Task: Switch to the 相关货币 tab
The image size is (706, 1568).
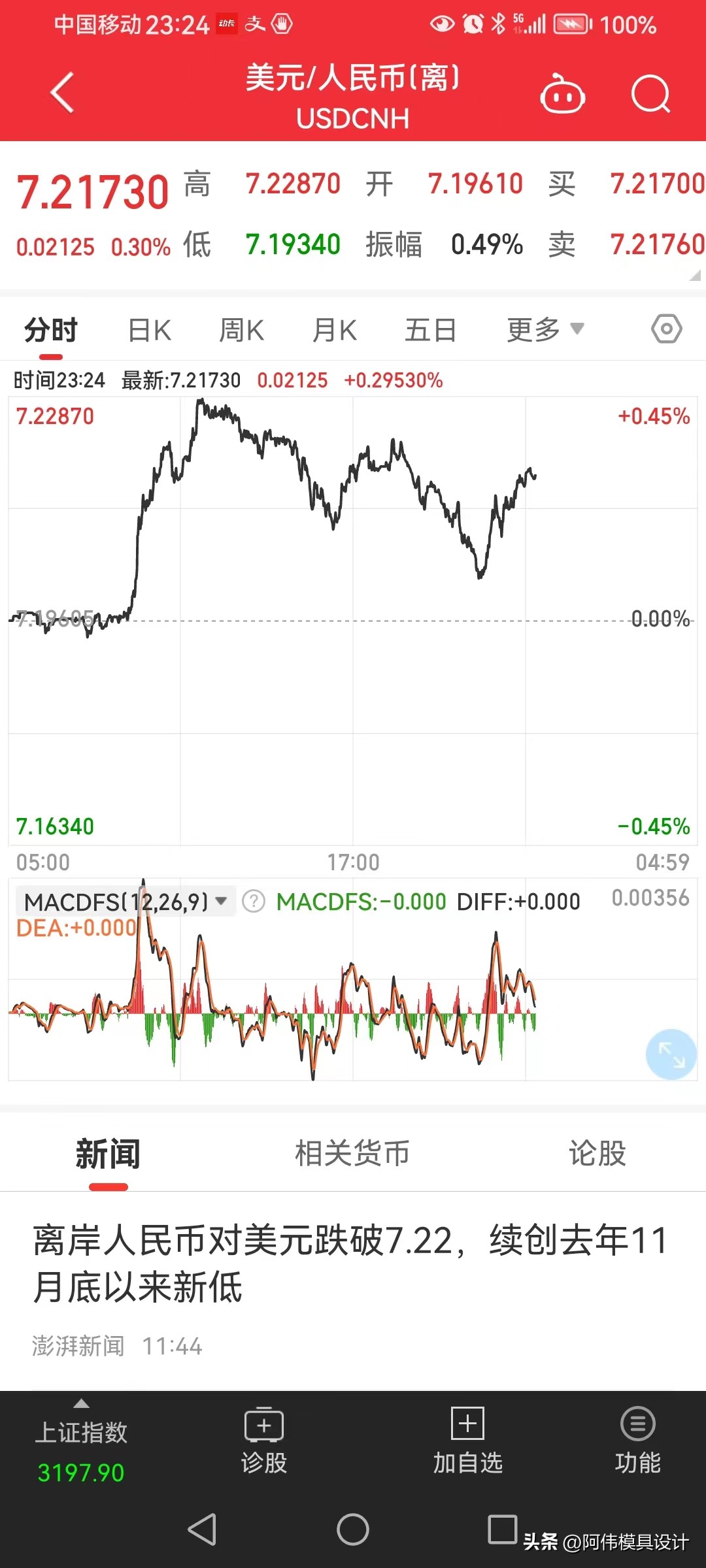Action: [352, 1154]
